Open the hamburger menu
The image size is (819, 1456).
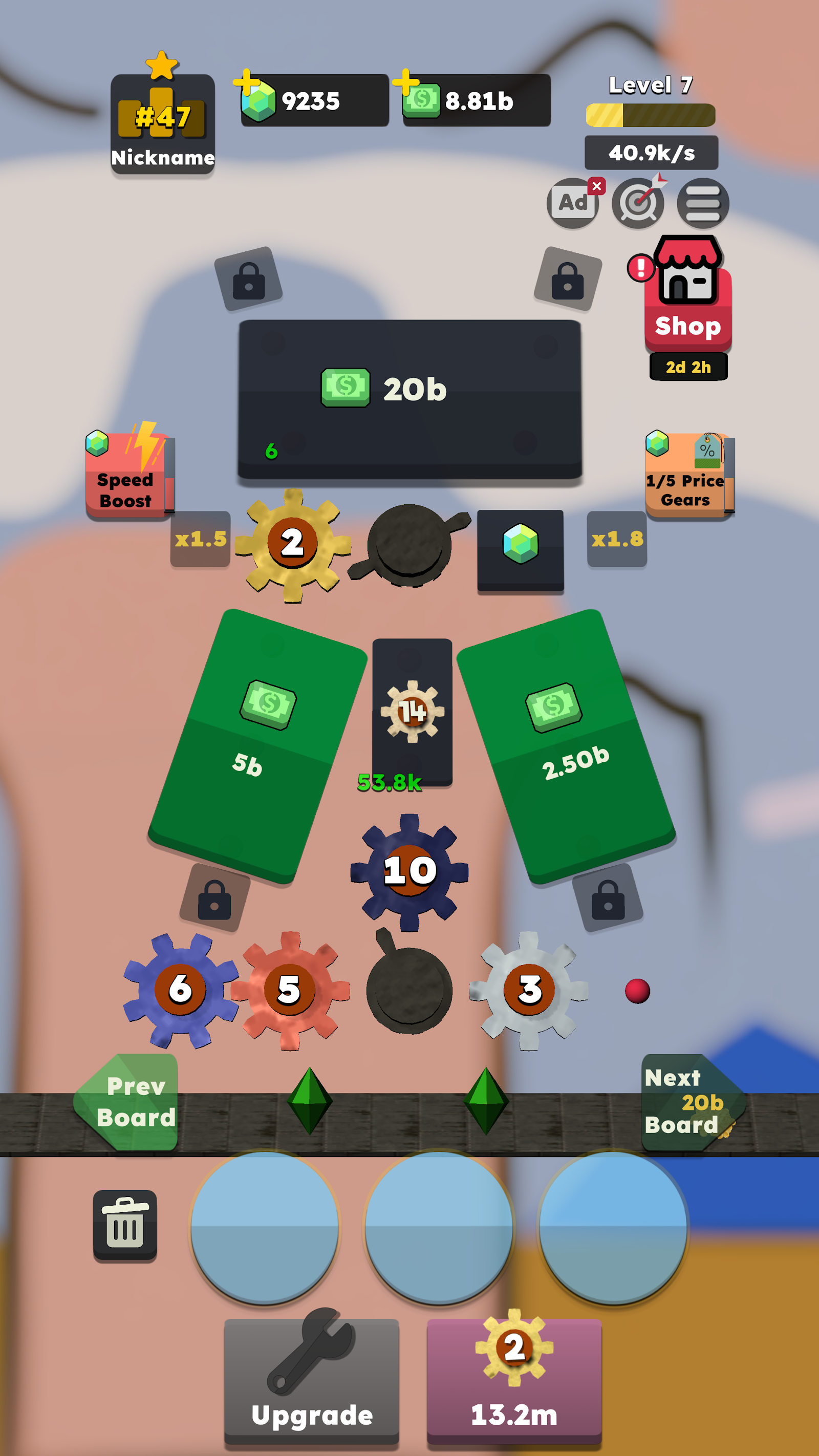(x=703, y=203)
